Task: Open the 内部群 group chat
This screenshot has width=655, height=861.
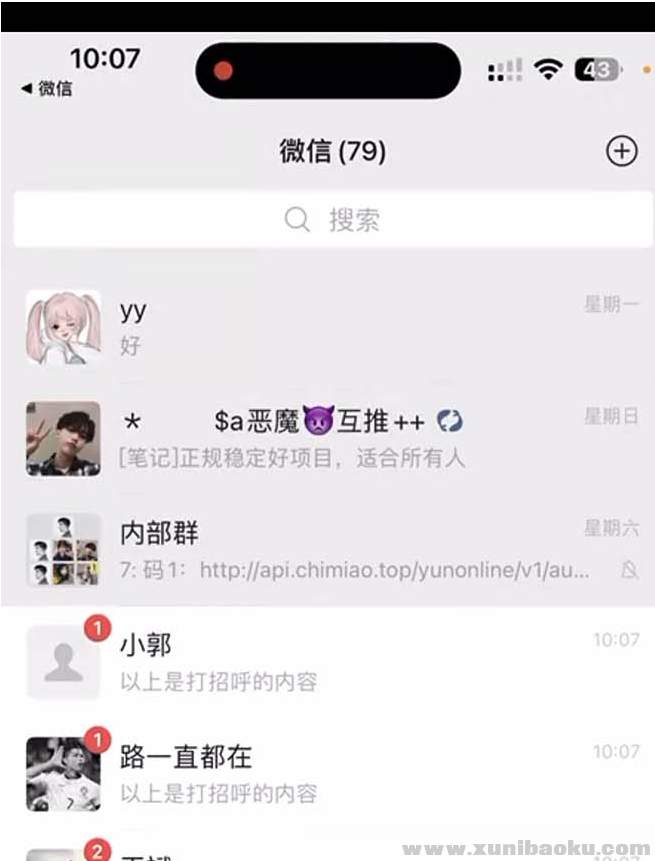Action: [x=330, y=550]
